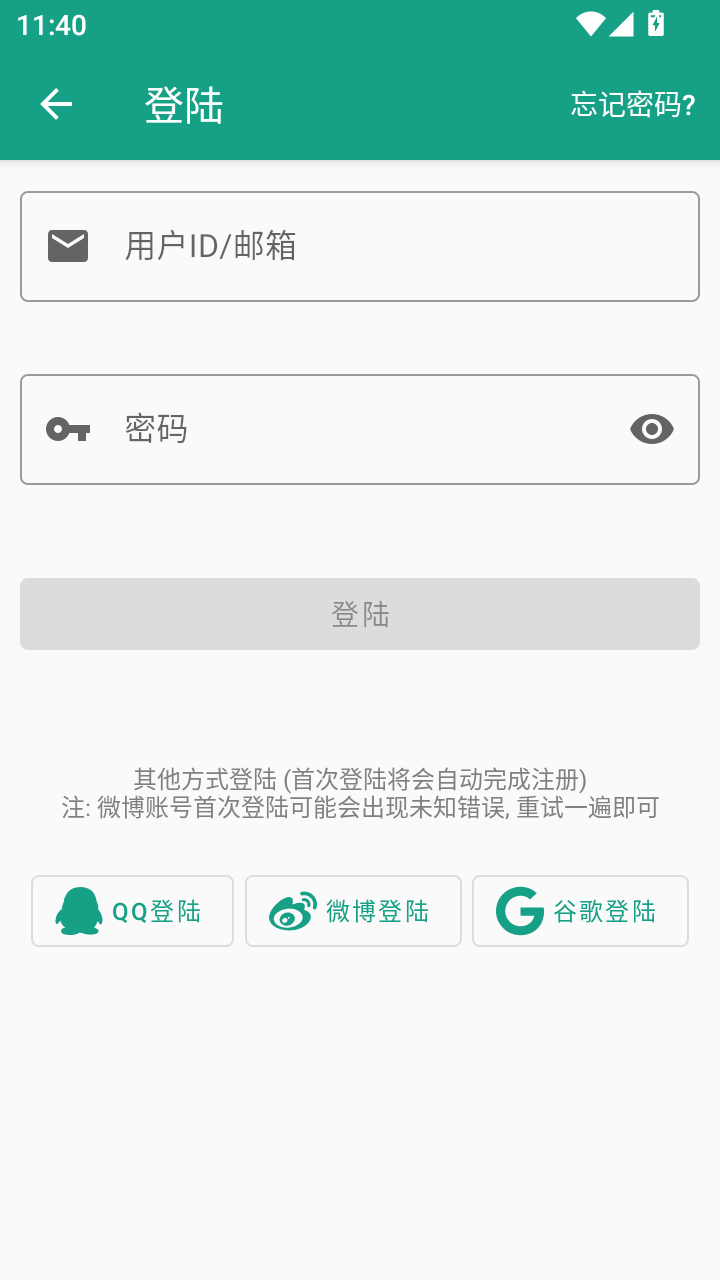The width and height of the screenshot is (720, 1280).
Task: Go back using the arrow icon
Action: coord(56,104)
